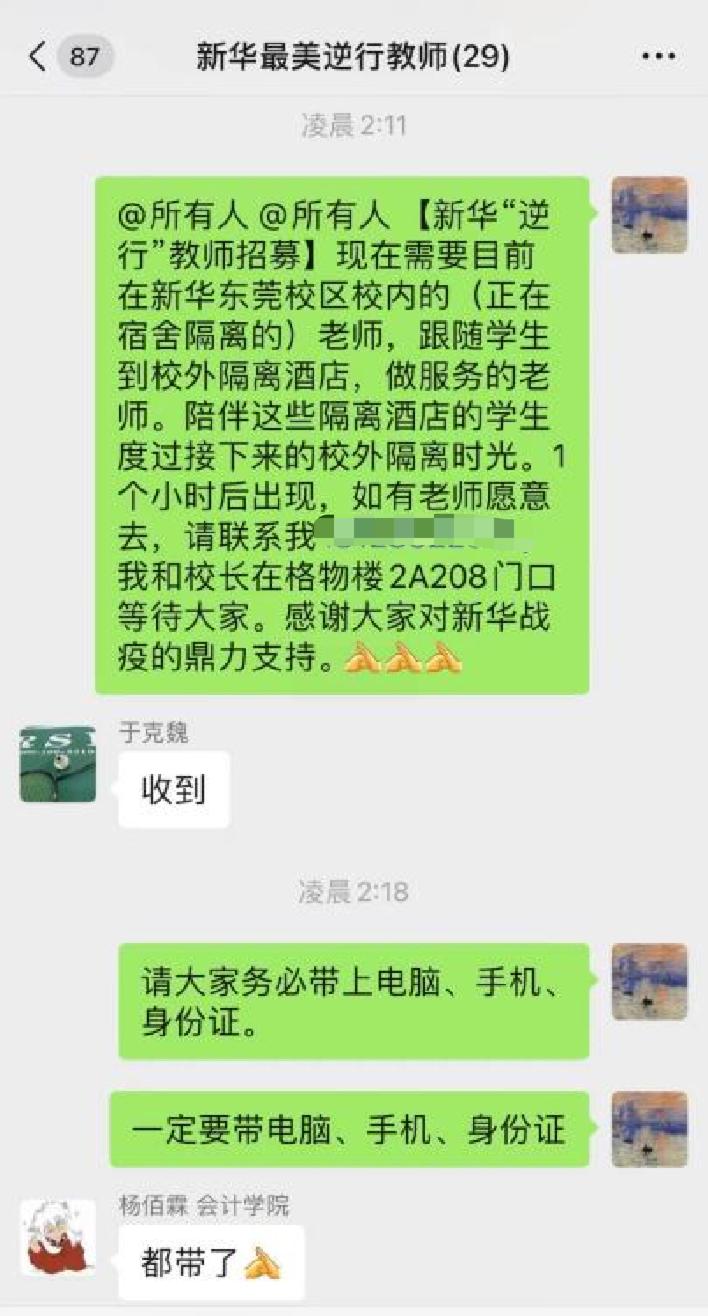
Task: Tap sender avatar beside the recruitment message
Action: (x=649, y=215)
